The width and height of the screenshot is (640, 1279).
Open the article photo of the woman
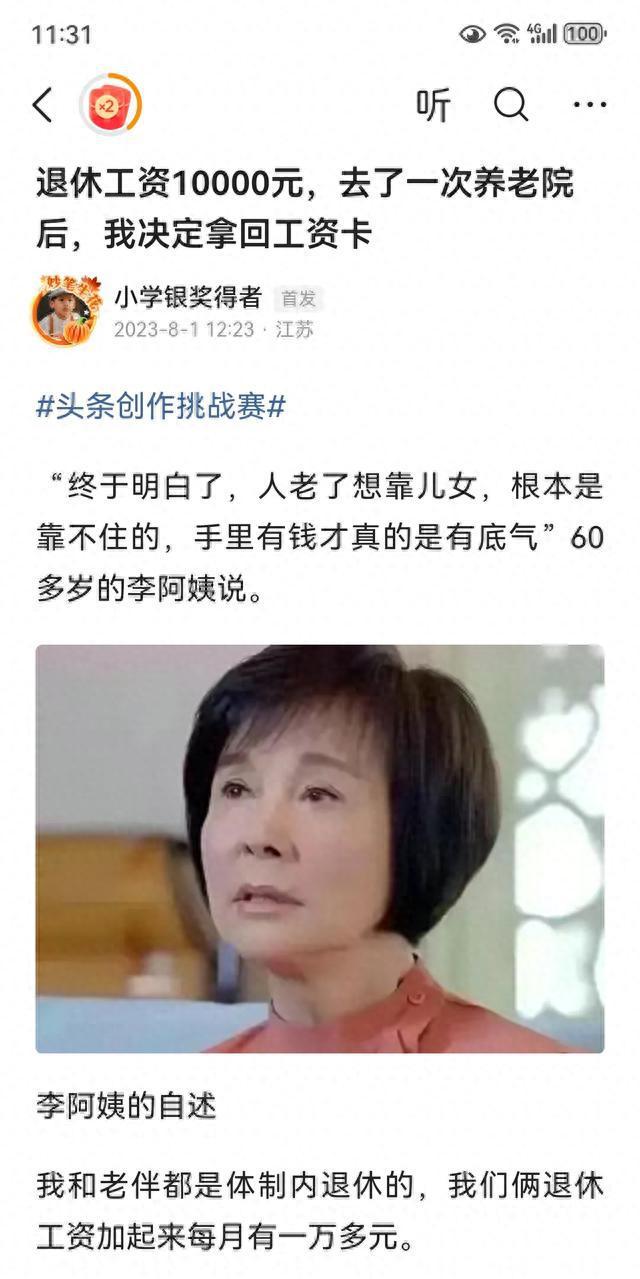[x=320, y=848]
